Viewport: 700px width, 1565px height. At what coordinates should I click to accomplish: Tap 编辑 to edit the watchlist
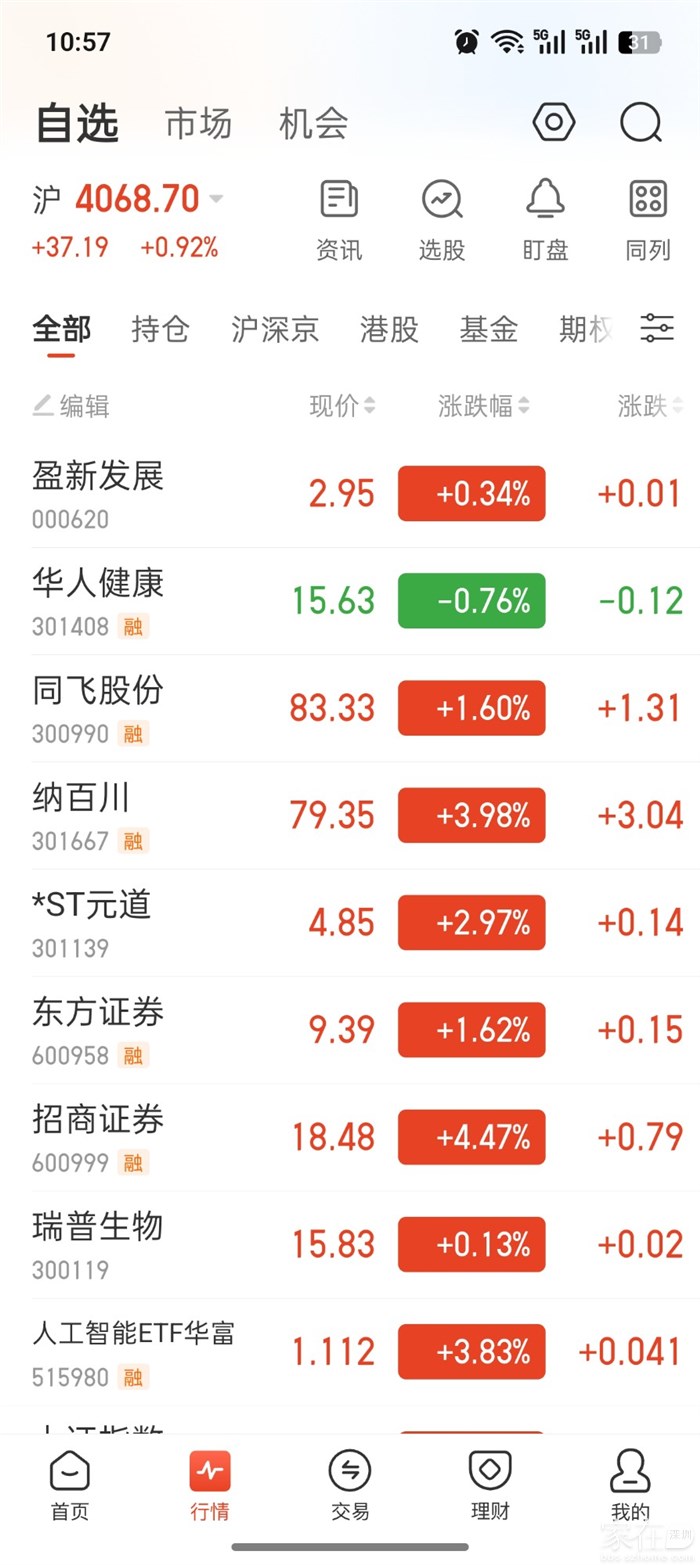point(71,406)
